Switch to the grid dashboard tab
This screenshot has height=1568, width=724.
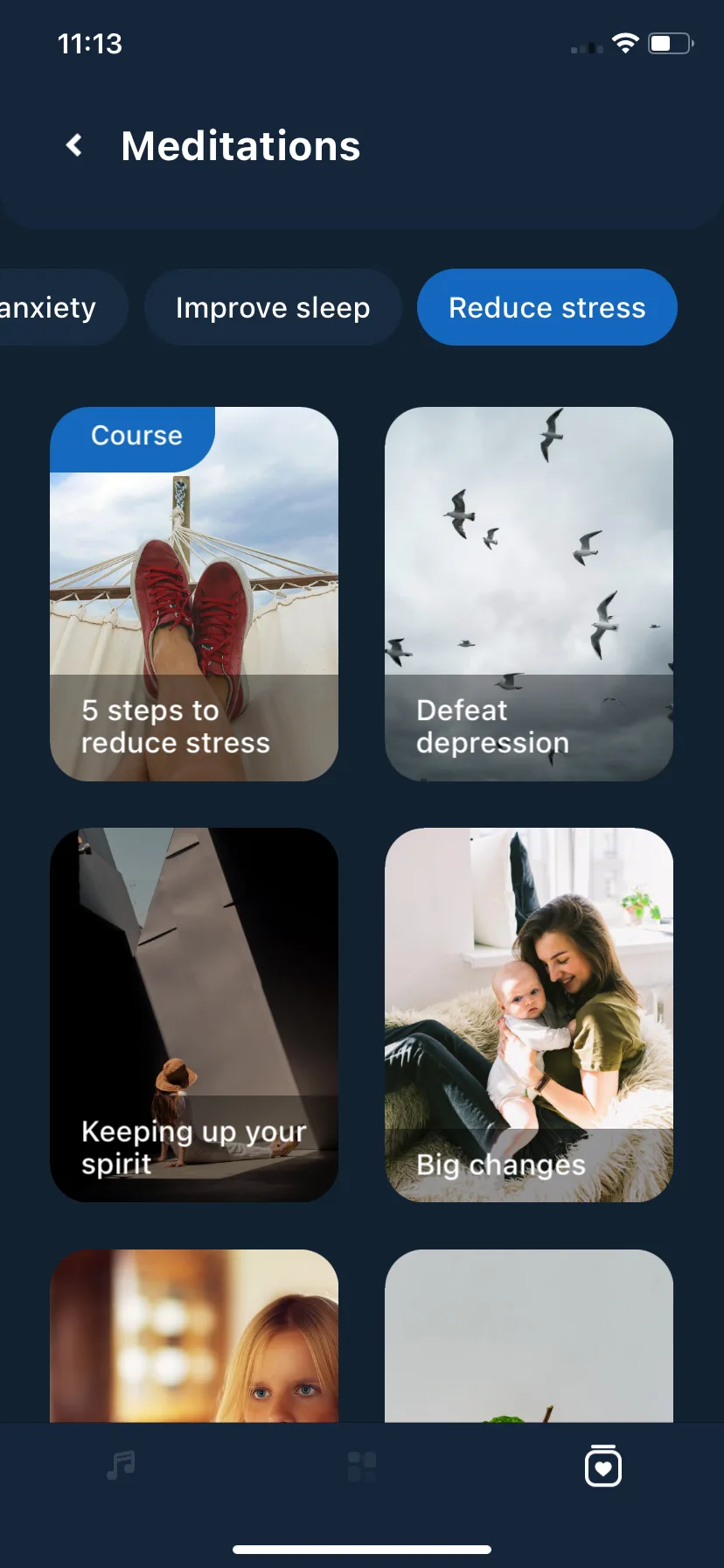point(362,1466)
